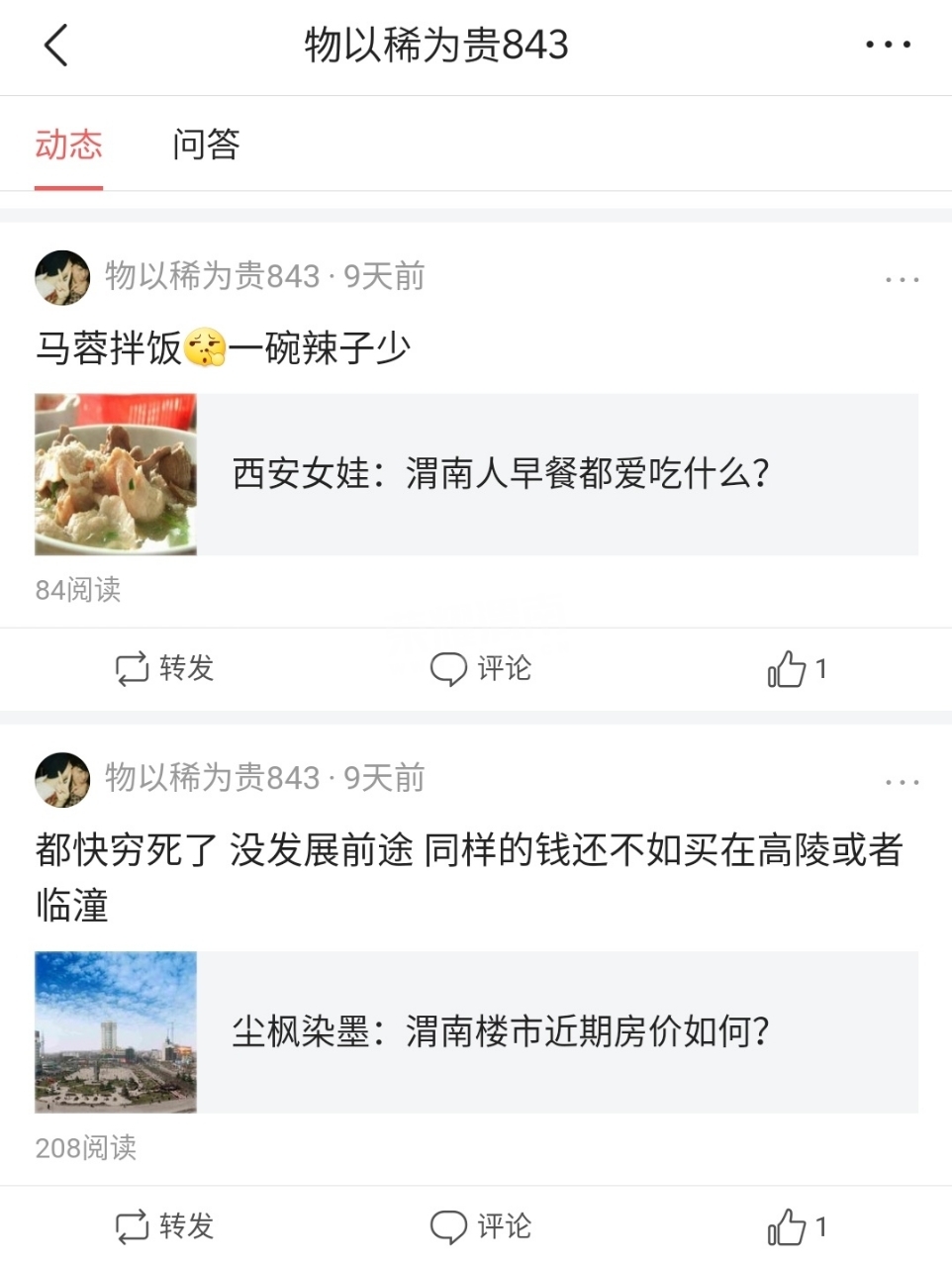Repost the 都快穷死了 post
The height and width of the screenshot is (1267, 952).
[x=164, y=1227]
